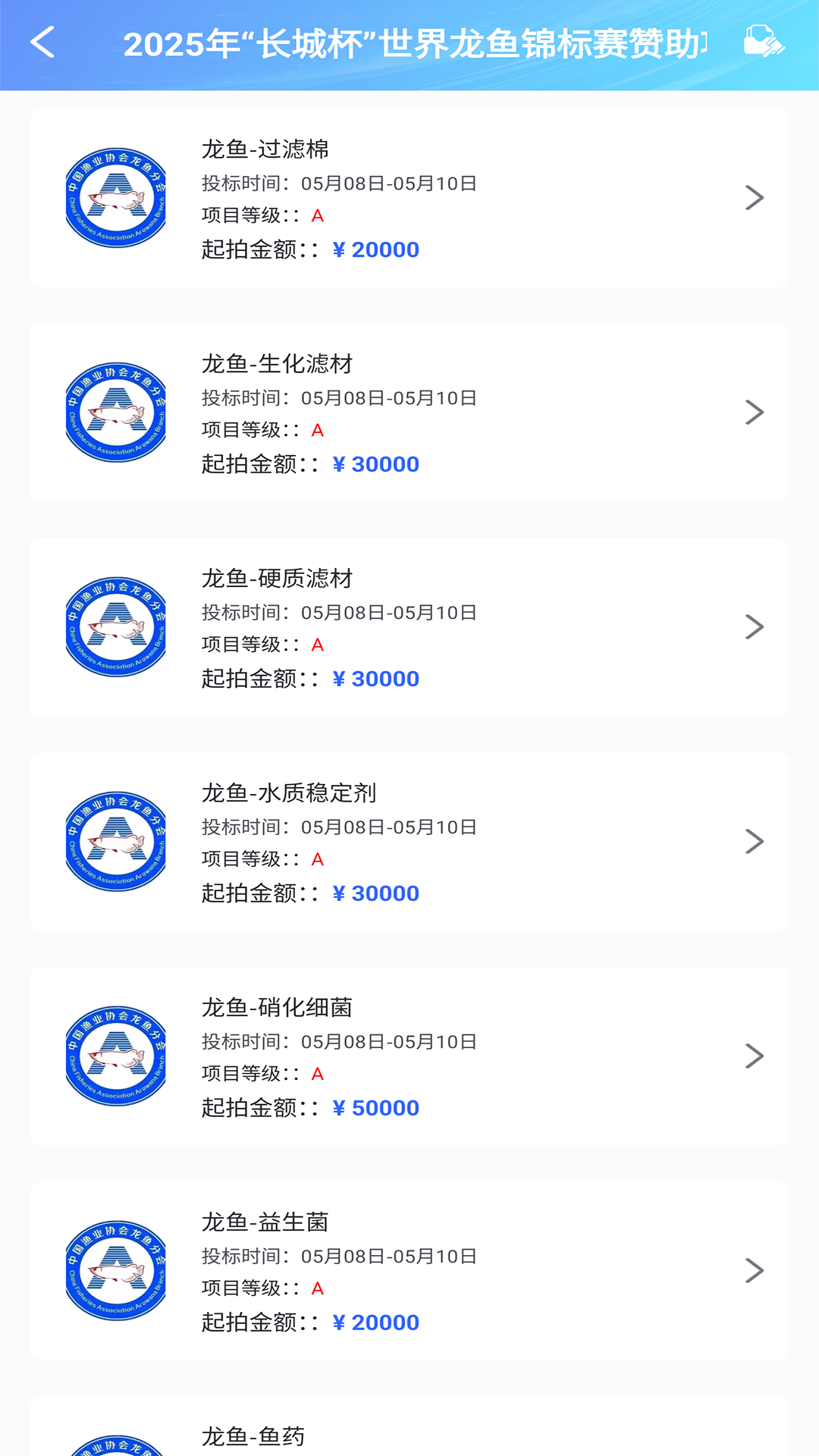Image resolution: width=819 pixels, height=1456 pixels.
Task: Click the logo of 龙鱼-水质稳定剂 entry
Action: tap(115, 840)
